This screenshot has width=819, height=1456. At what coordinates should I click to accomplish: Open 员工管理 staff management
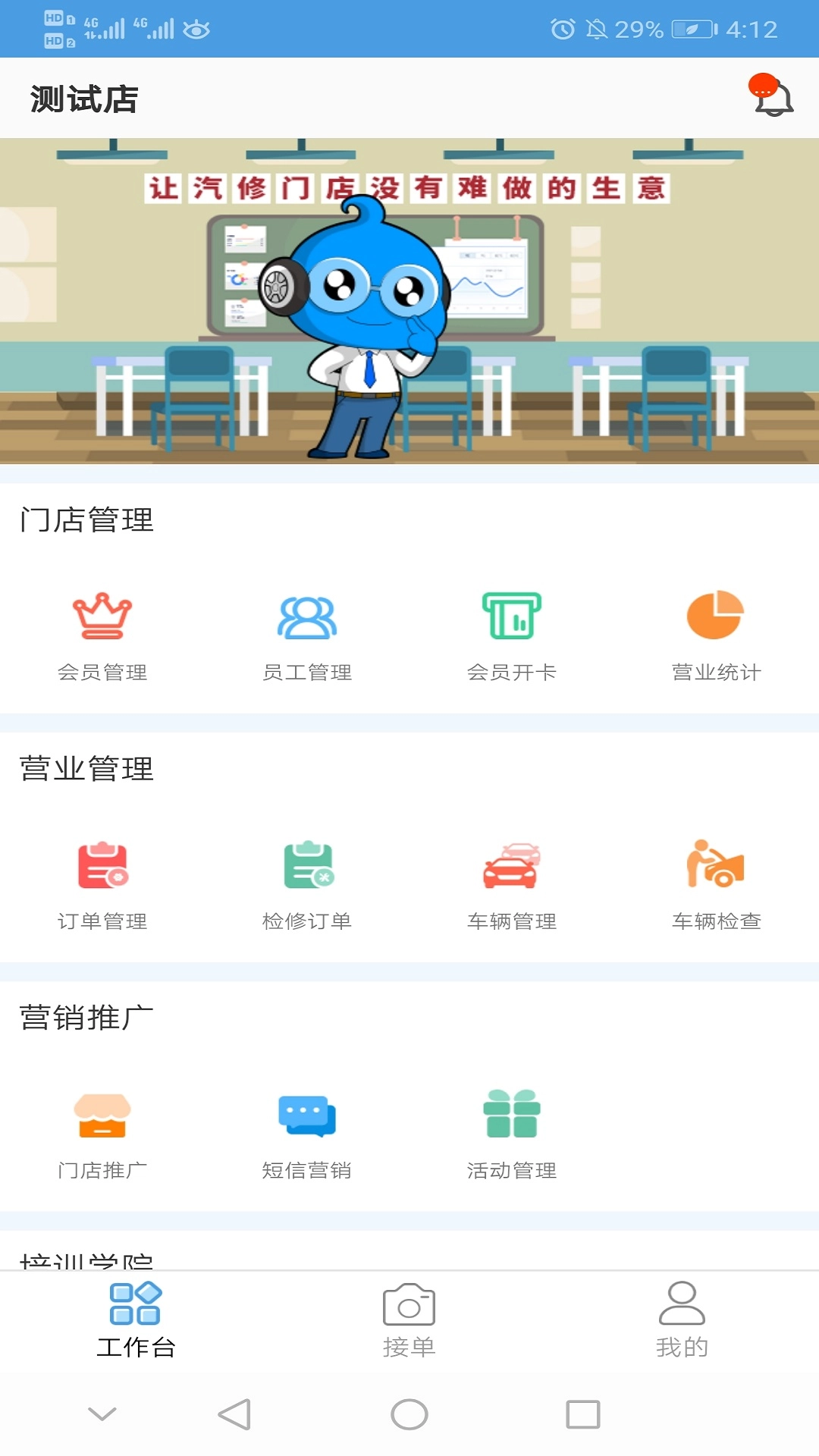[x=307, y=635]
